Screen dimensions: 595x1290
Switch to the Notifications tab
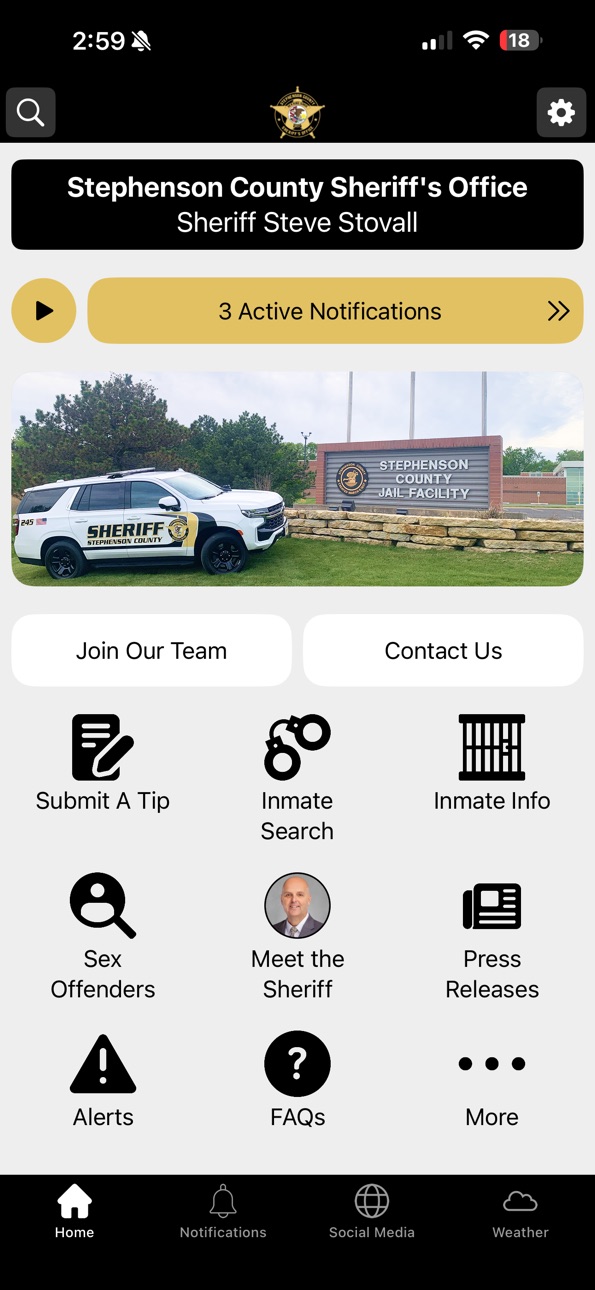pyautogui.click(x=223, y=1212)
